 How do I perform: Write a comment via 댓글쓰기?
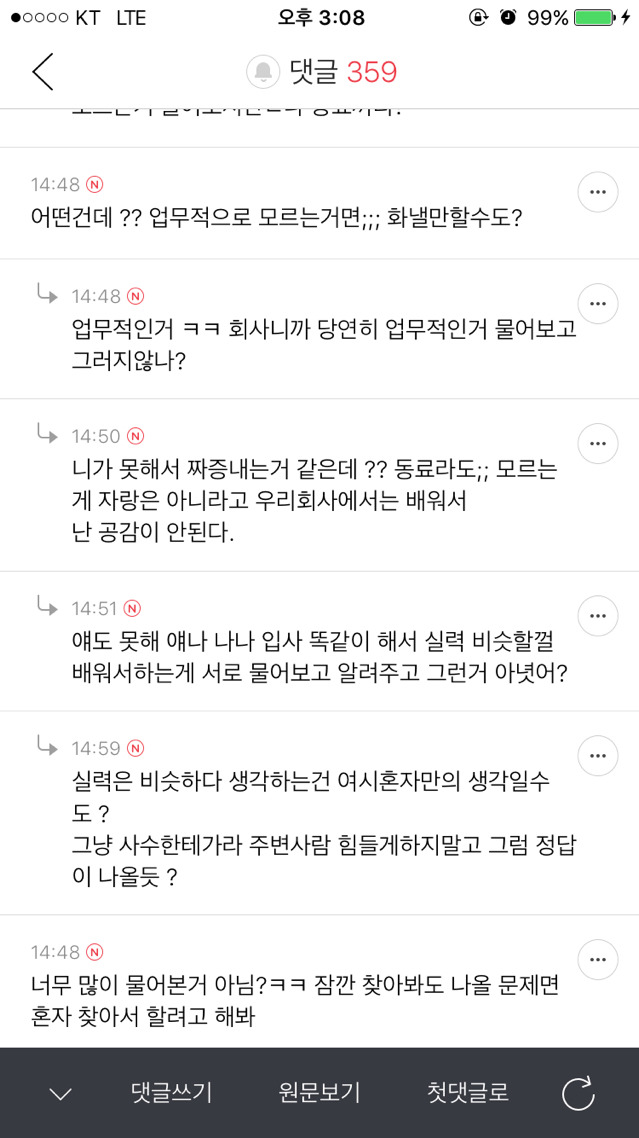point(172,1093)
